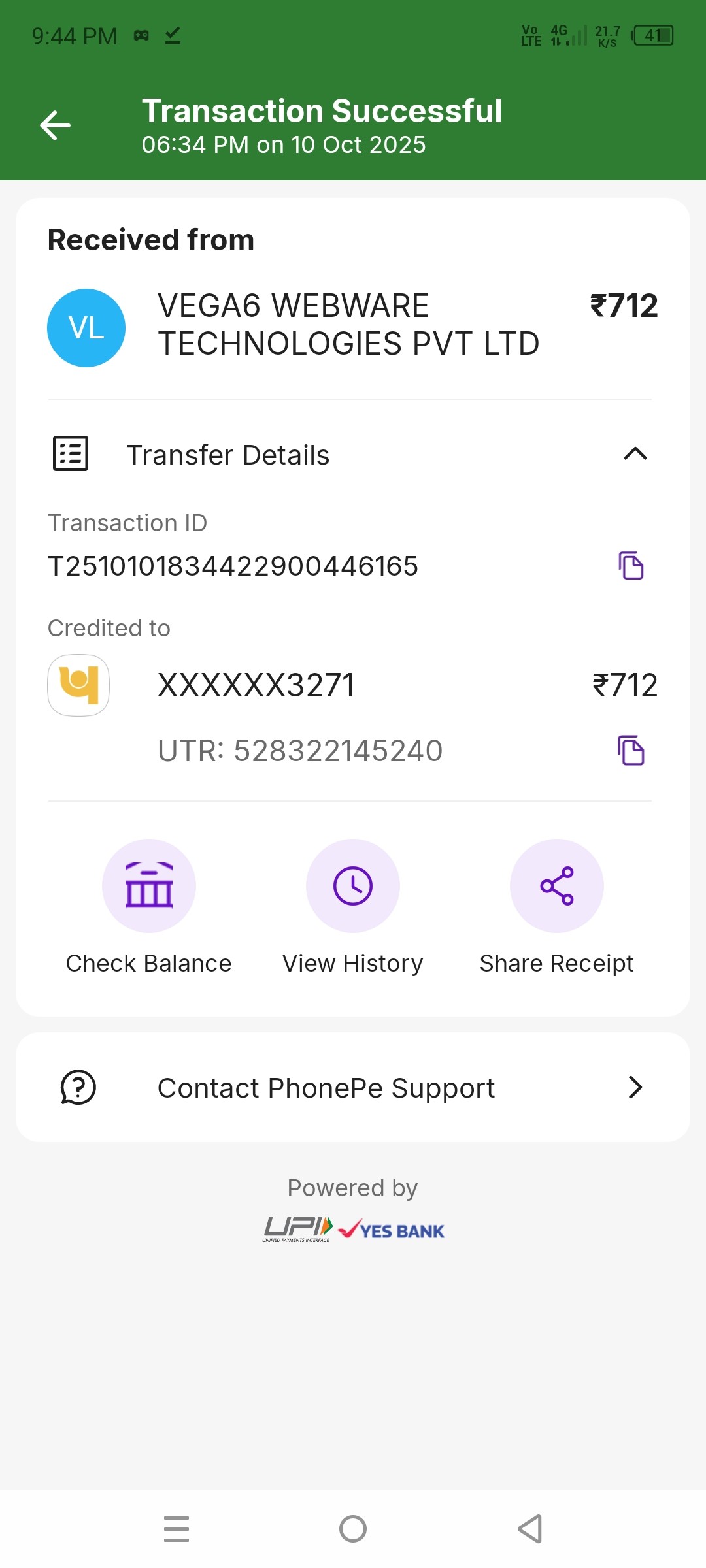Open Contact PhonePe Support
This screenshot has height=1568, width=706.
(x=353, y=1088)
